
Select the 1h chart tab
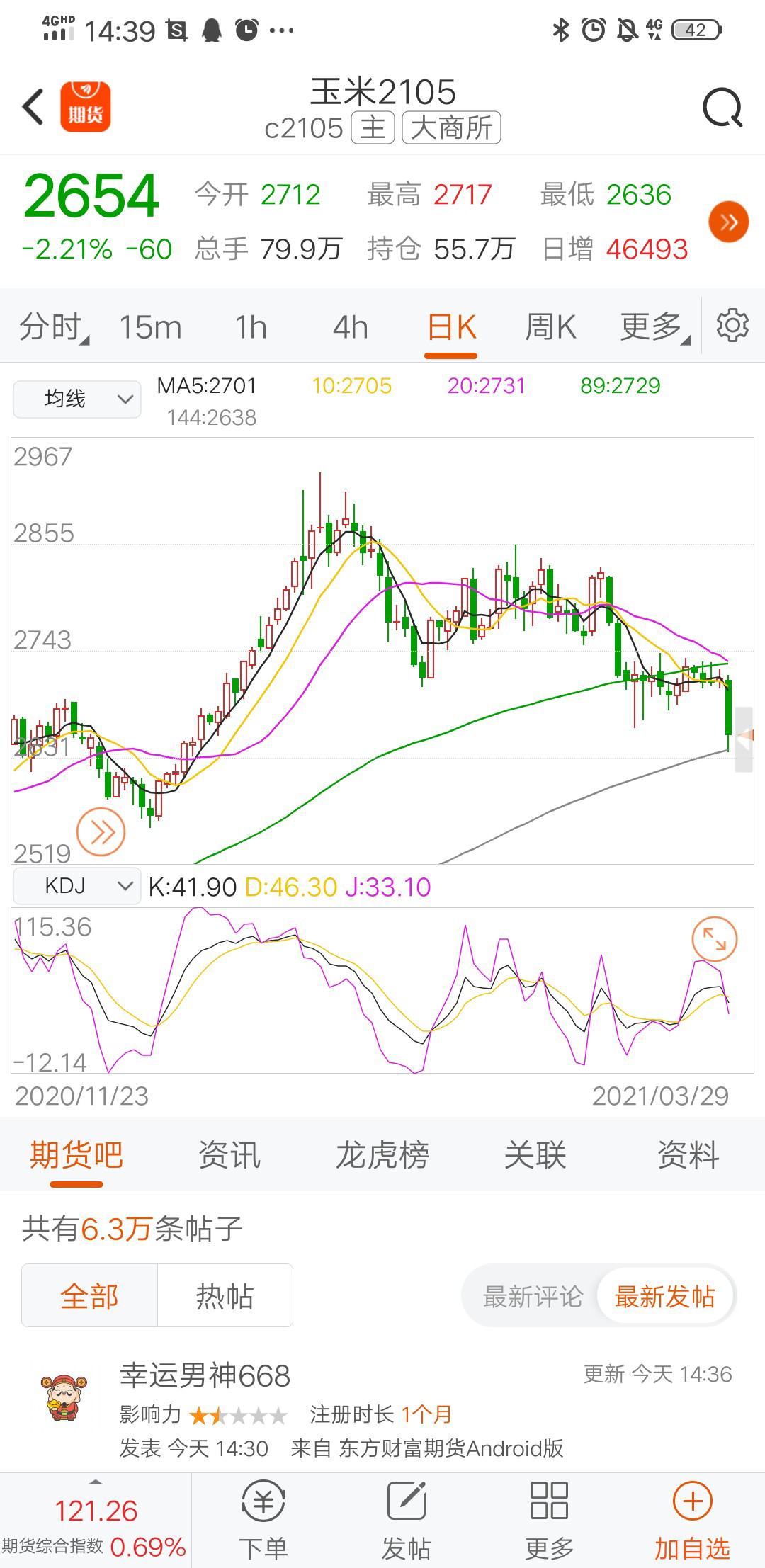(251, 328)
